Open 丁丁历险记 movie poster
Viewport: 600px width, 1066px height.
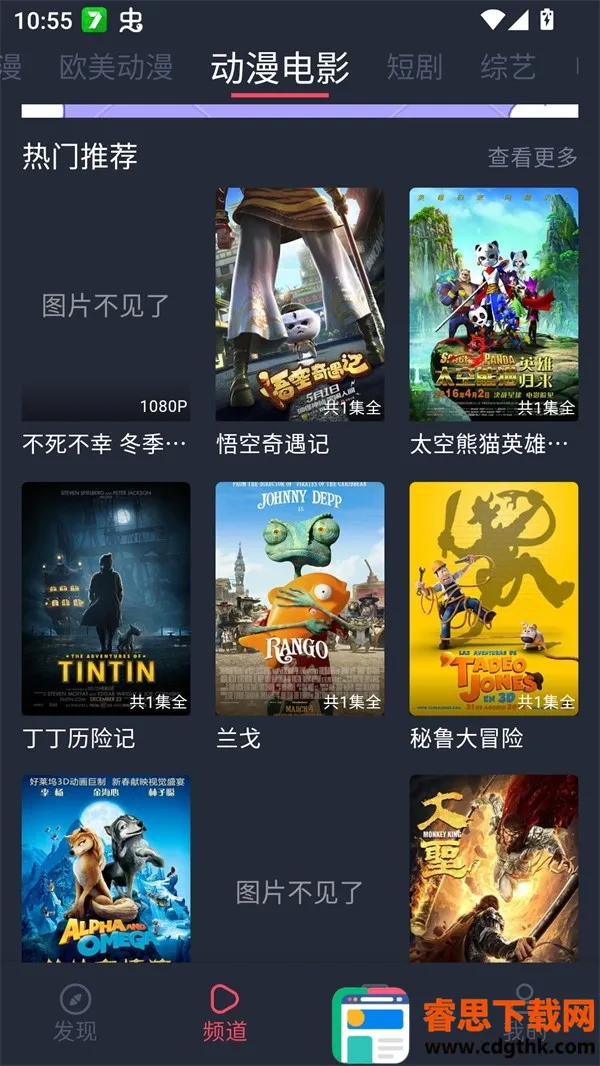(x=106, y=598)
